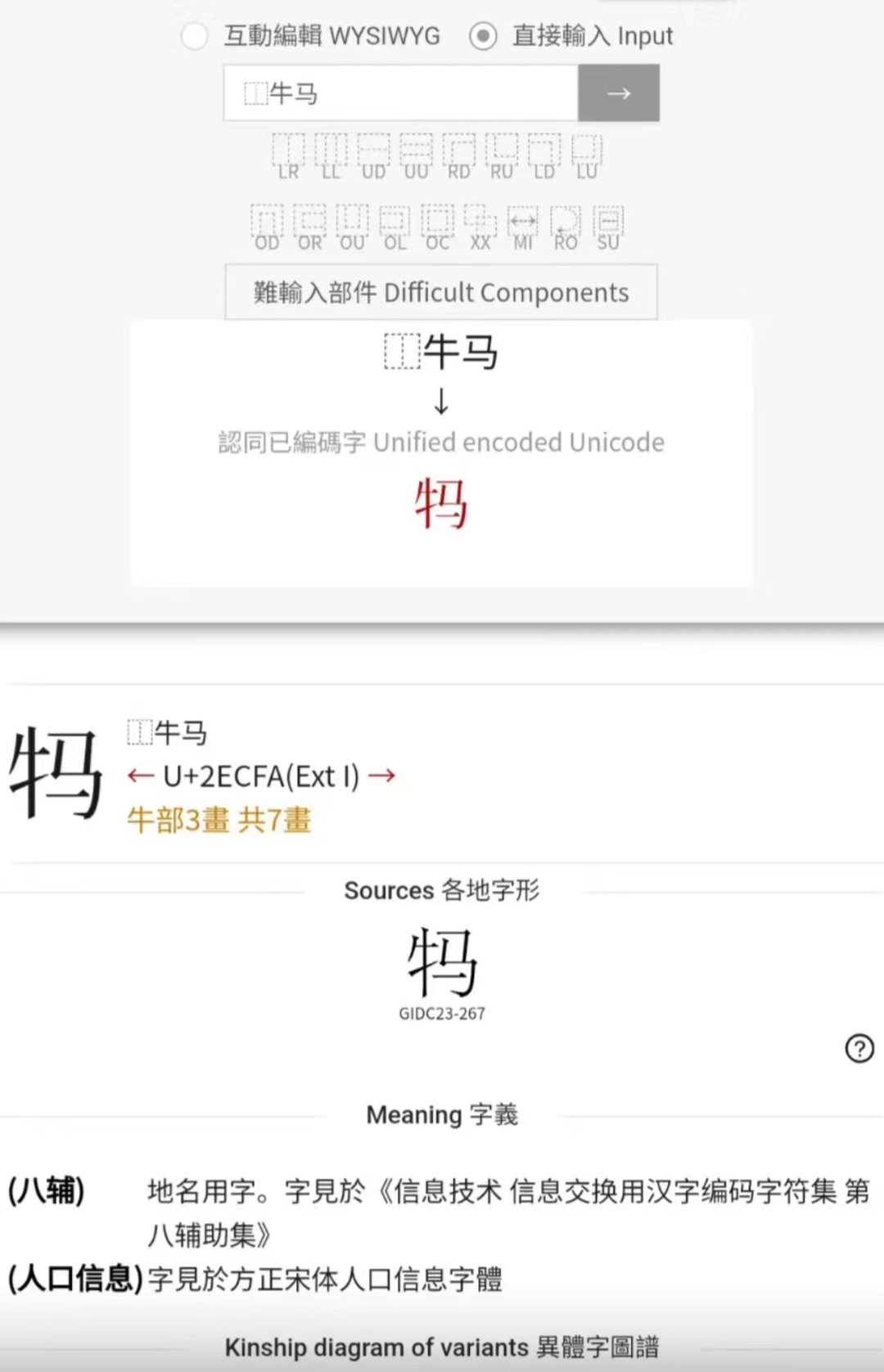
Task: Insert the OD surround operator
Action: click(x=267, y=227)
